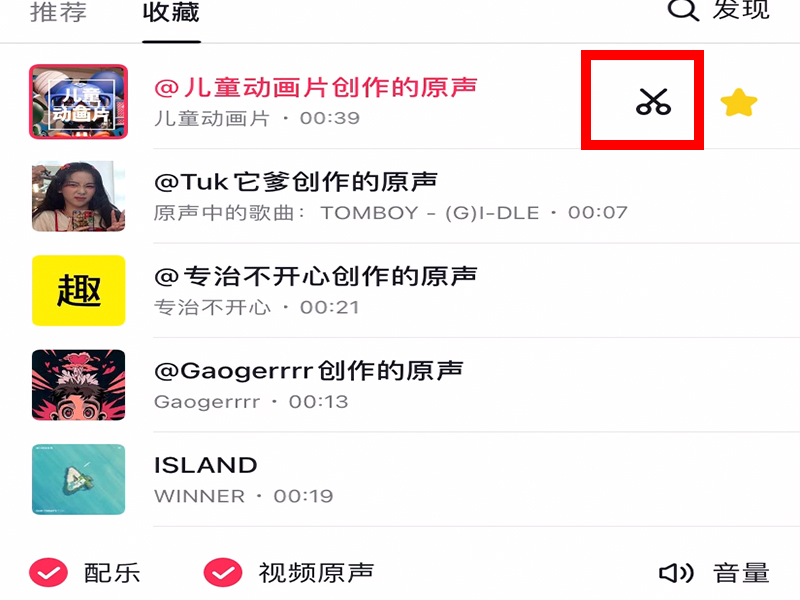The width and height of the screenshot is (800, 600).
Task: Trim the 儿童动画片 sound with scissors icon
Action: [x=652, y=101]
